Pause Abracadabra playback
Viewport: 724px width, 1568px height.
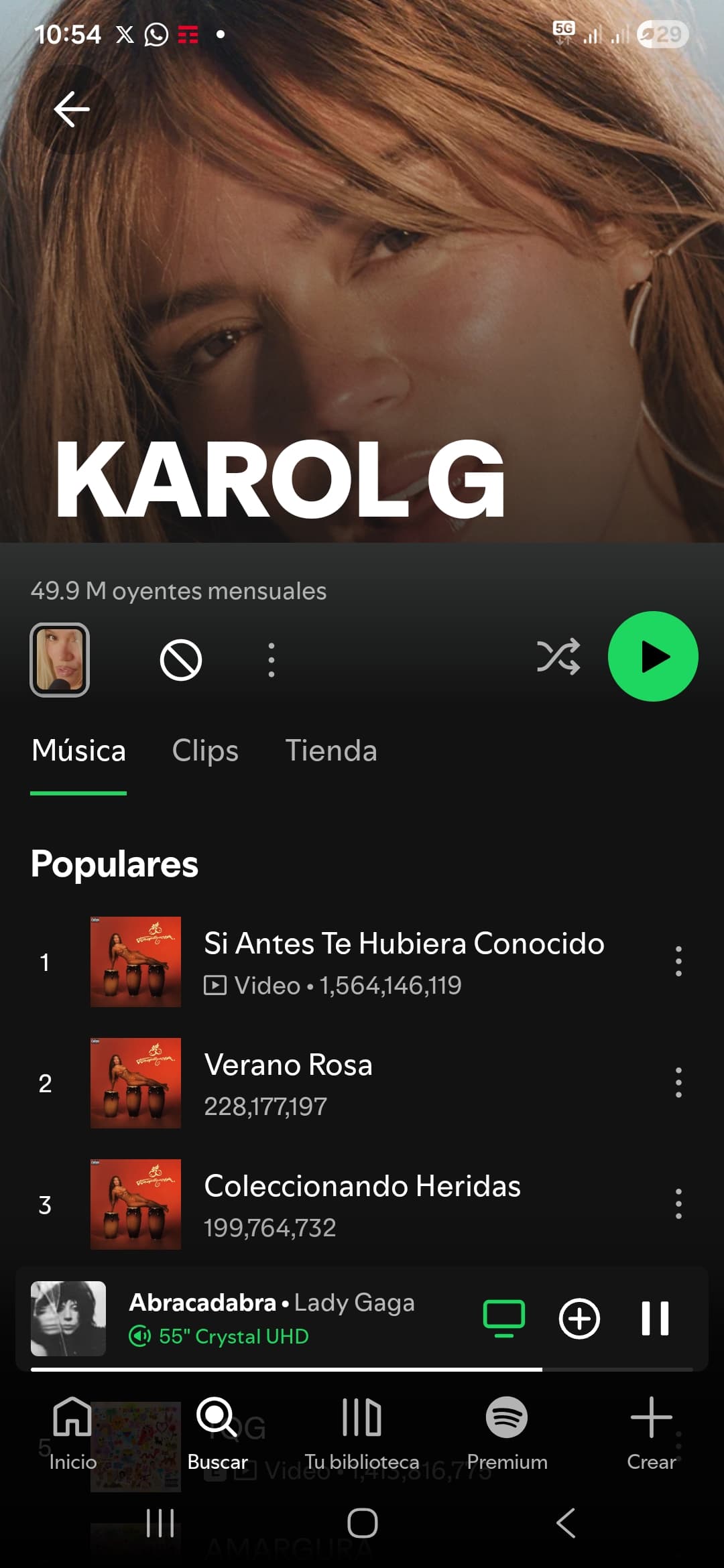[655, 1318]
